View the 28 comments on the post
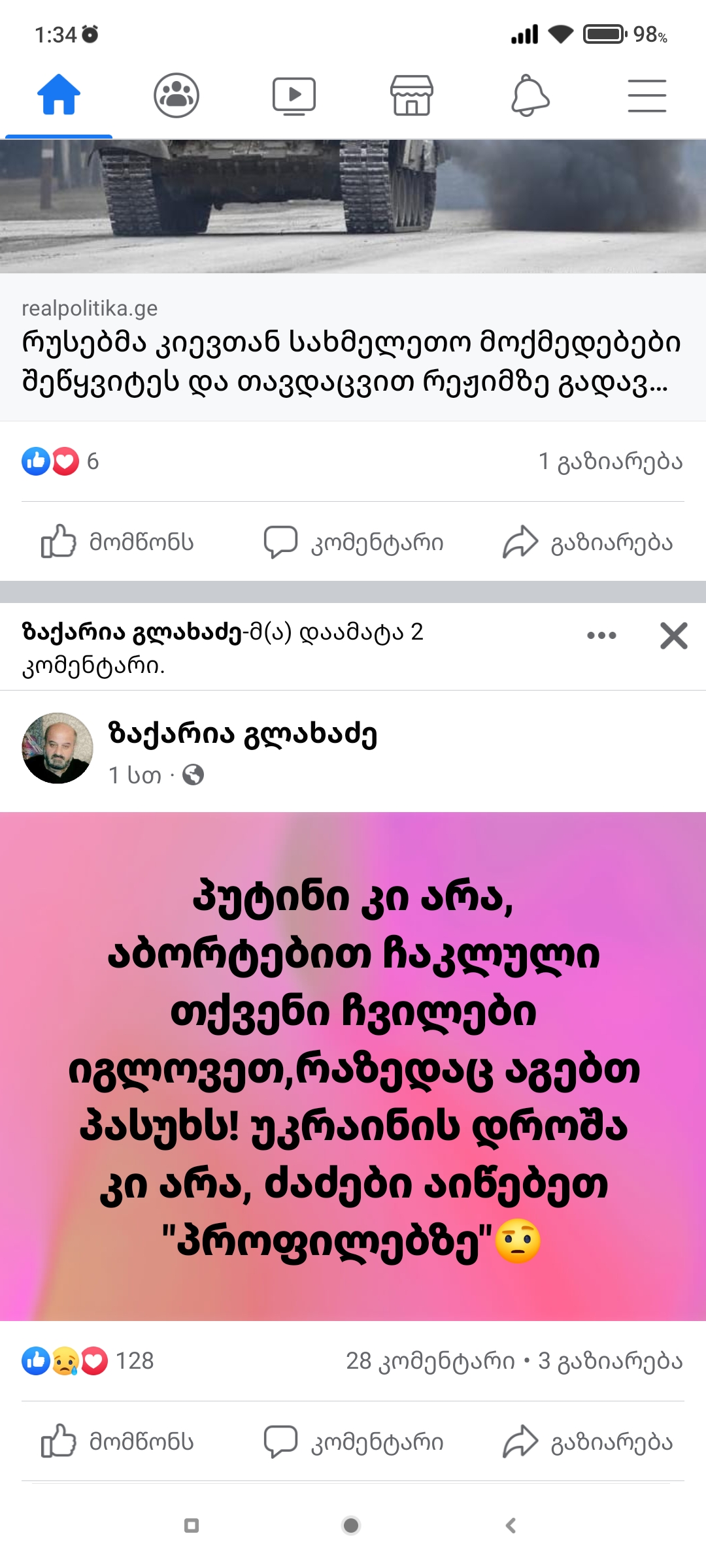Screen dimensions: 706x1568 click(430, 1361)
